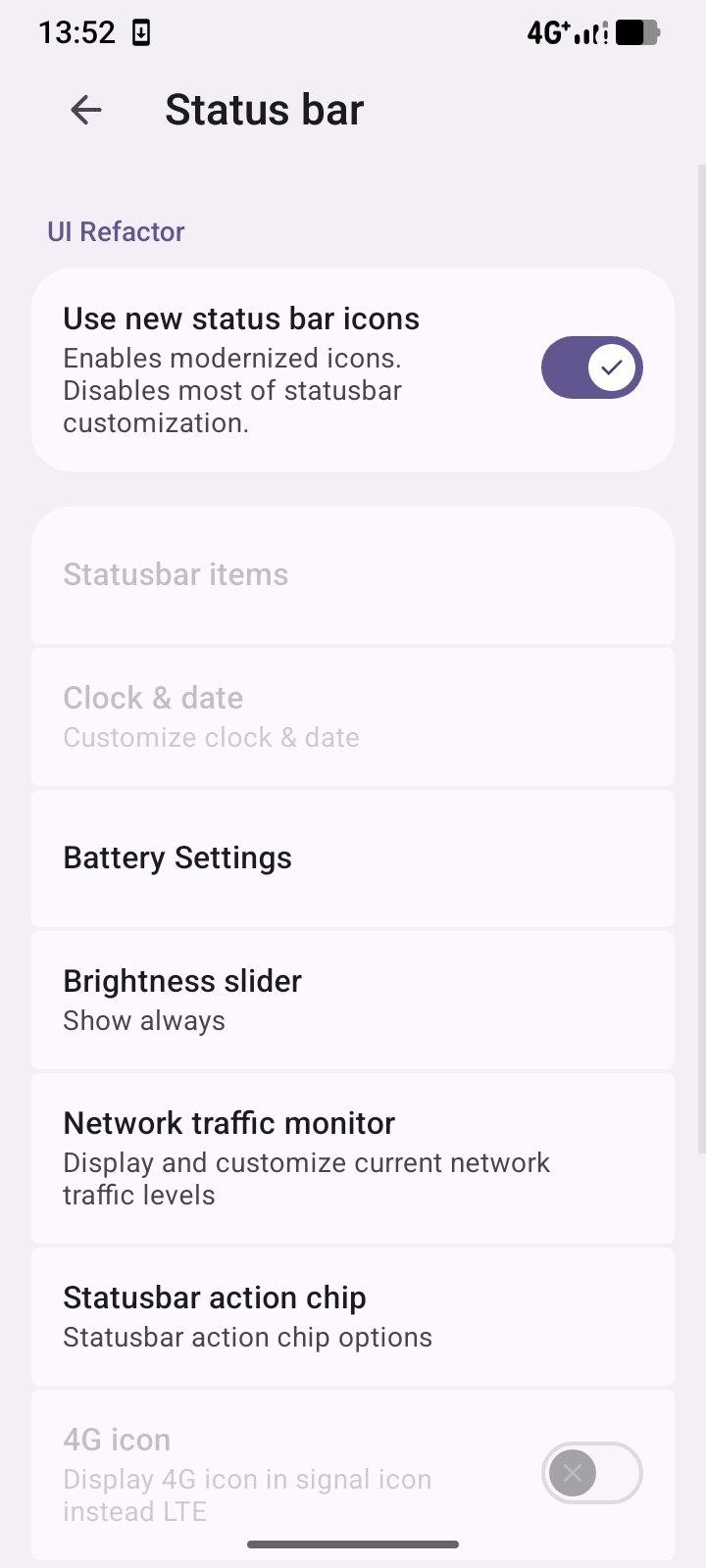
Task: Open Network traffic monitor settings
Action: tap(353, 1157)
